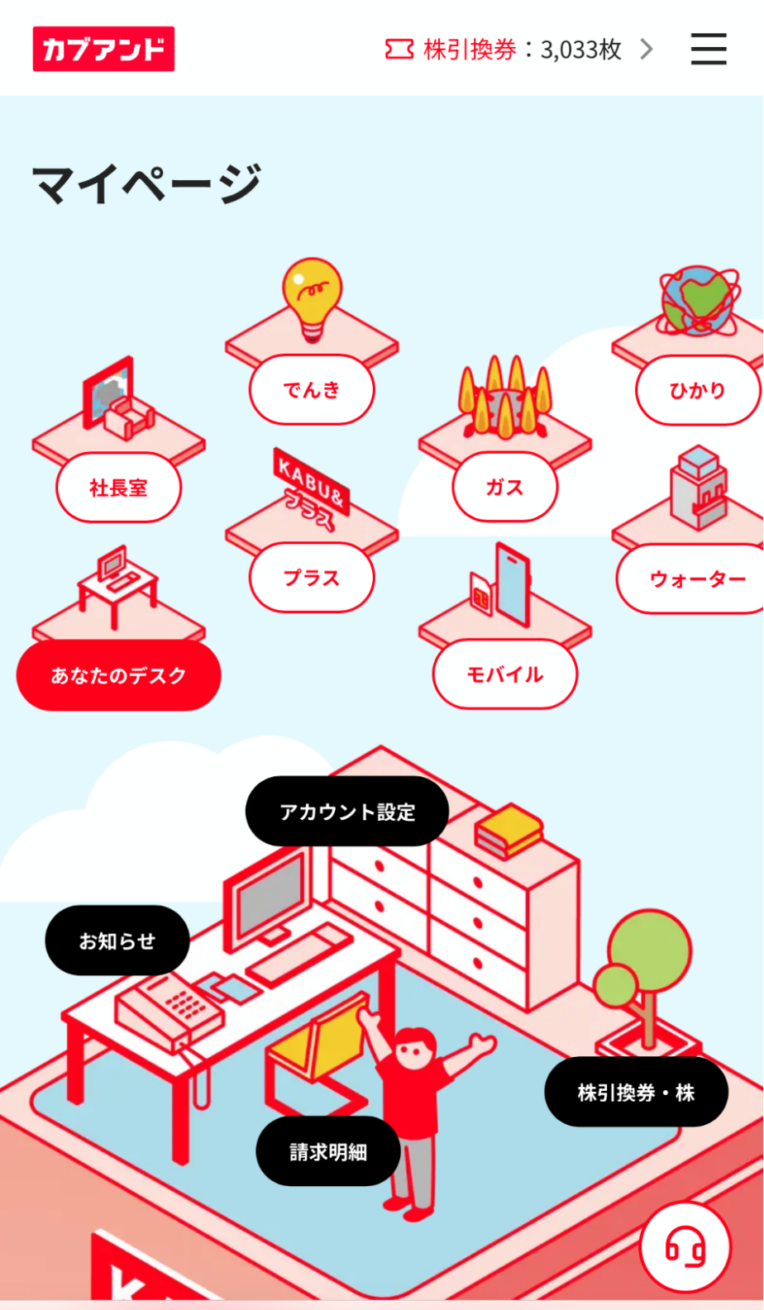
Task: View 請求明細 billing details
Action: pyautogui.click(x=328, y=1151)
